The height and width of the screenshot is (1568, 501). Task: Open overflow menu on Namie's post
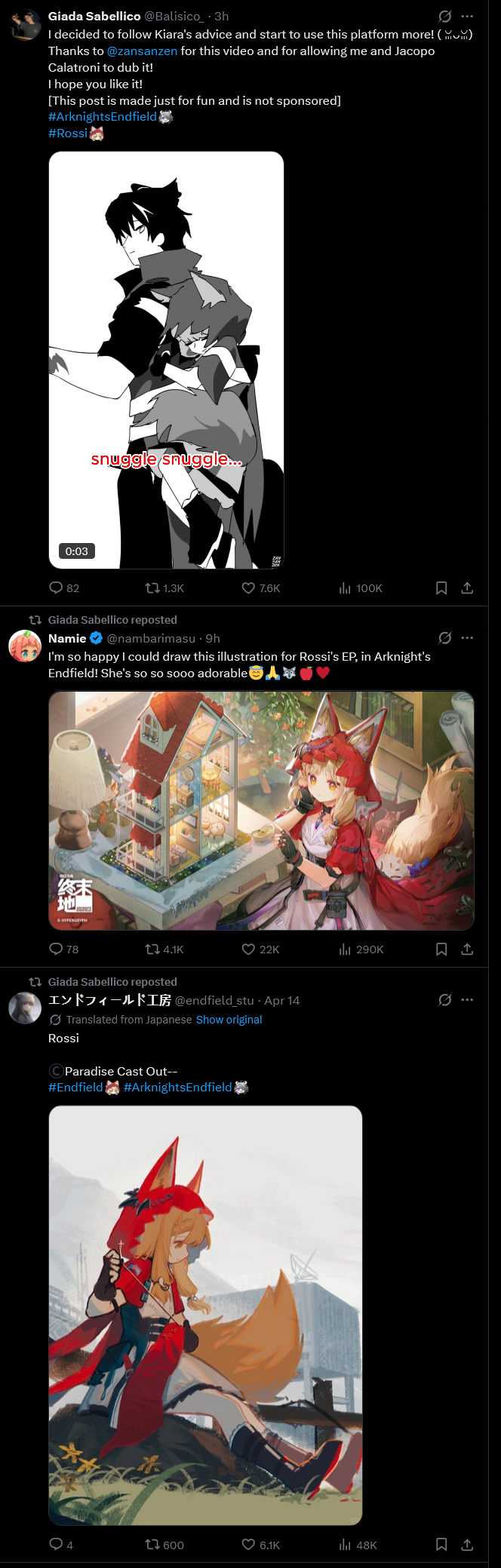pyautogui.click(x=467, y=637)
